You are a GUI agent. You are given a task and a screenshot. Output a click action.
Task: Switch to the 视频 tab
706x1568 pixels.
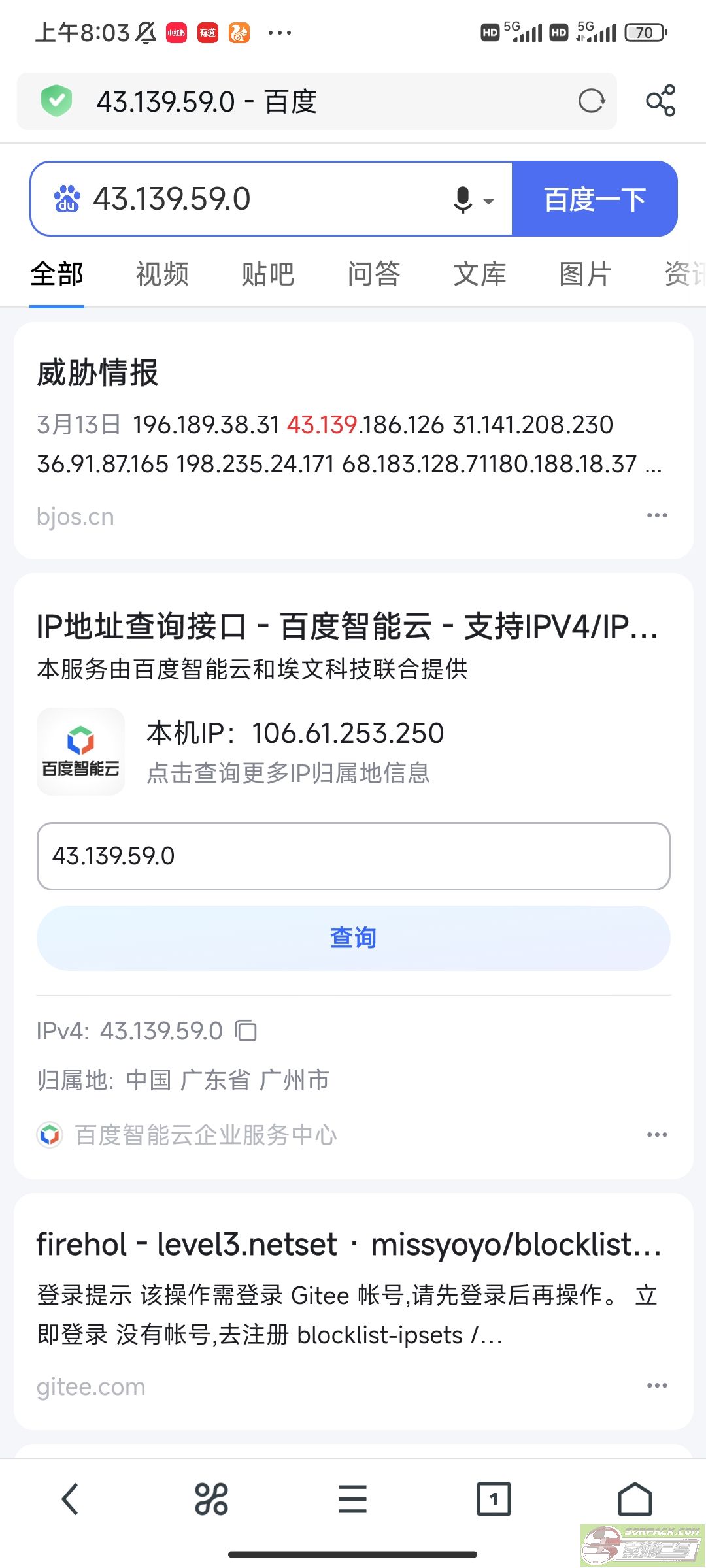click(x=162, y=274)
